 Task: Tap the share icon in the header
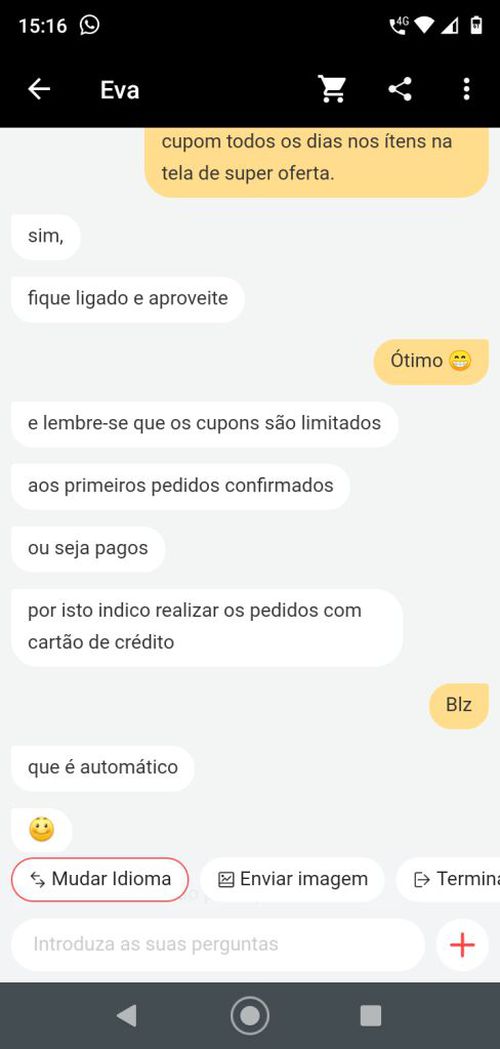coord(400,89)
